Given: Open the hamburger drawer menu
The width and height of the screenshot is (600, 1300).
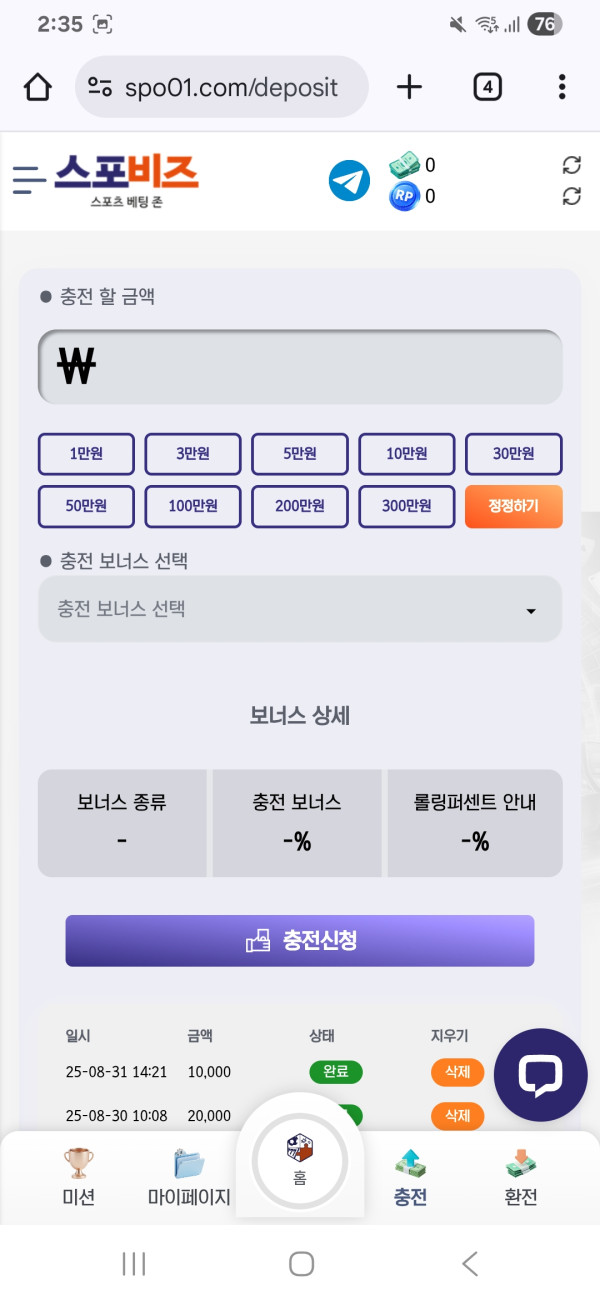Looking at the screenshot, I should 29,179.
